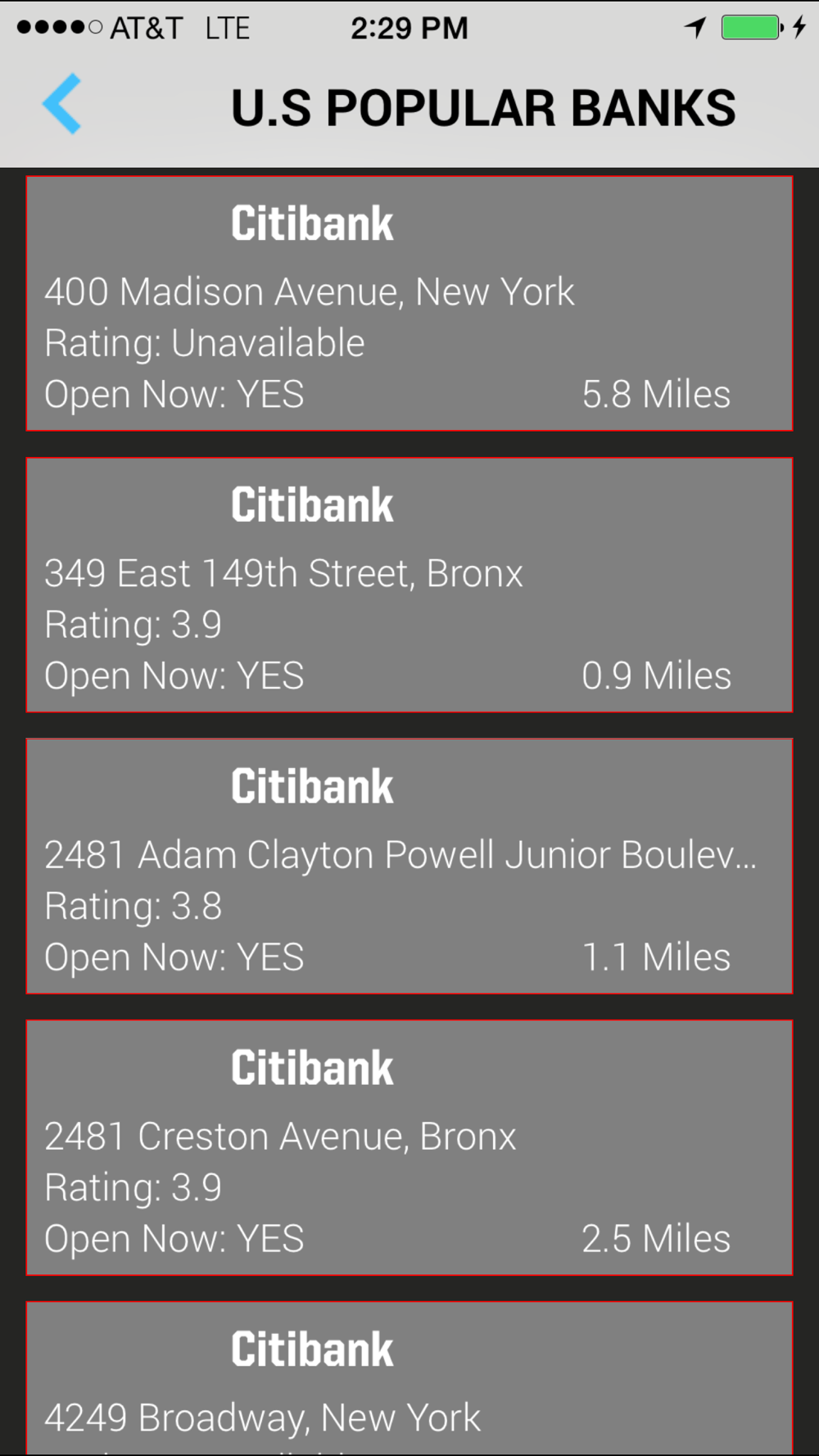Image resolution: width=819 pixels, height=1456 pixels.
Task: Go back using the blue arrow
Action: tap(62, 104)
